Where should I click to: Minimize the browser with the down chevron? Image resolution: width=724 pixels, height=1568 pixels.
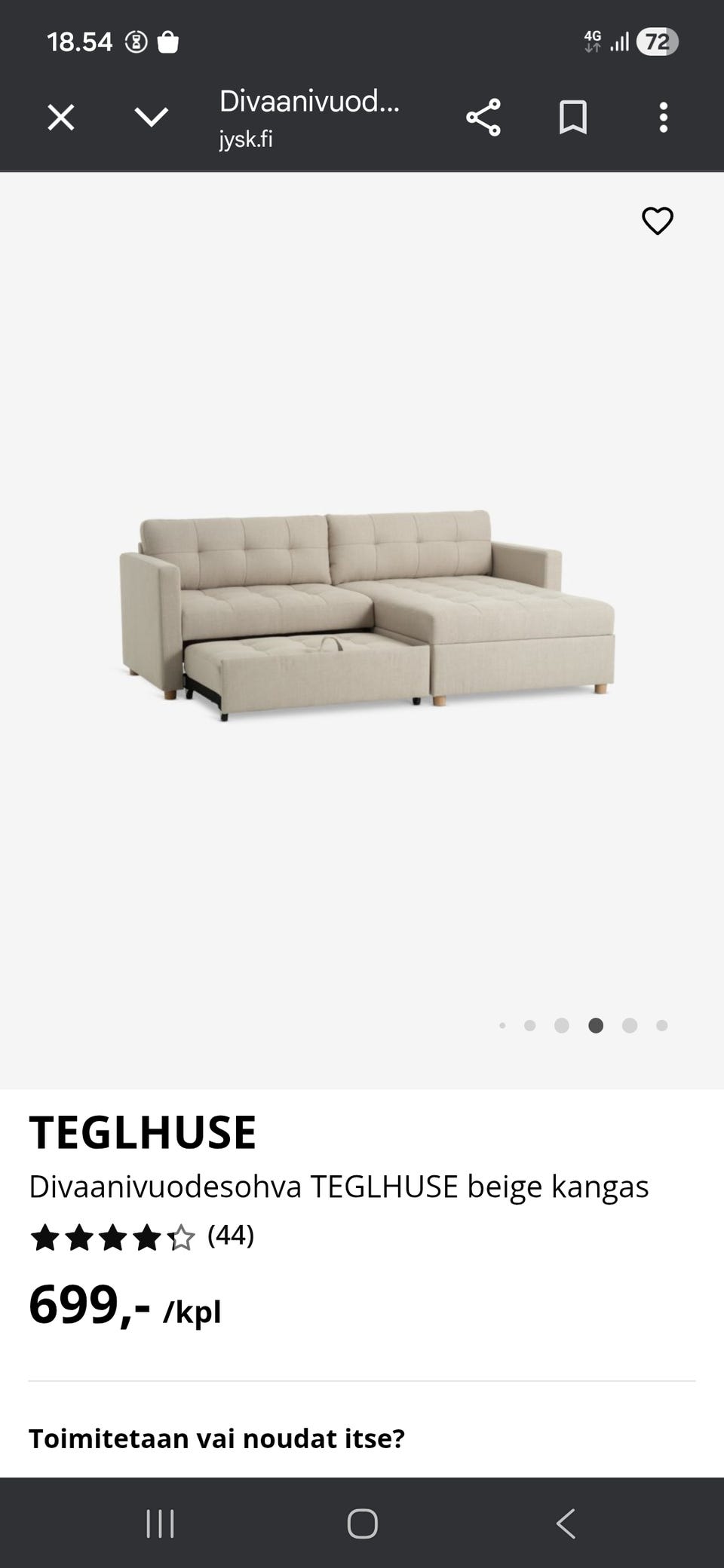[x=151, y=118]
